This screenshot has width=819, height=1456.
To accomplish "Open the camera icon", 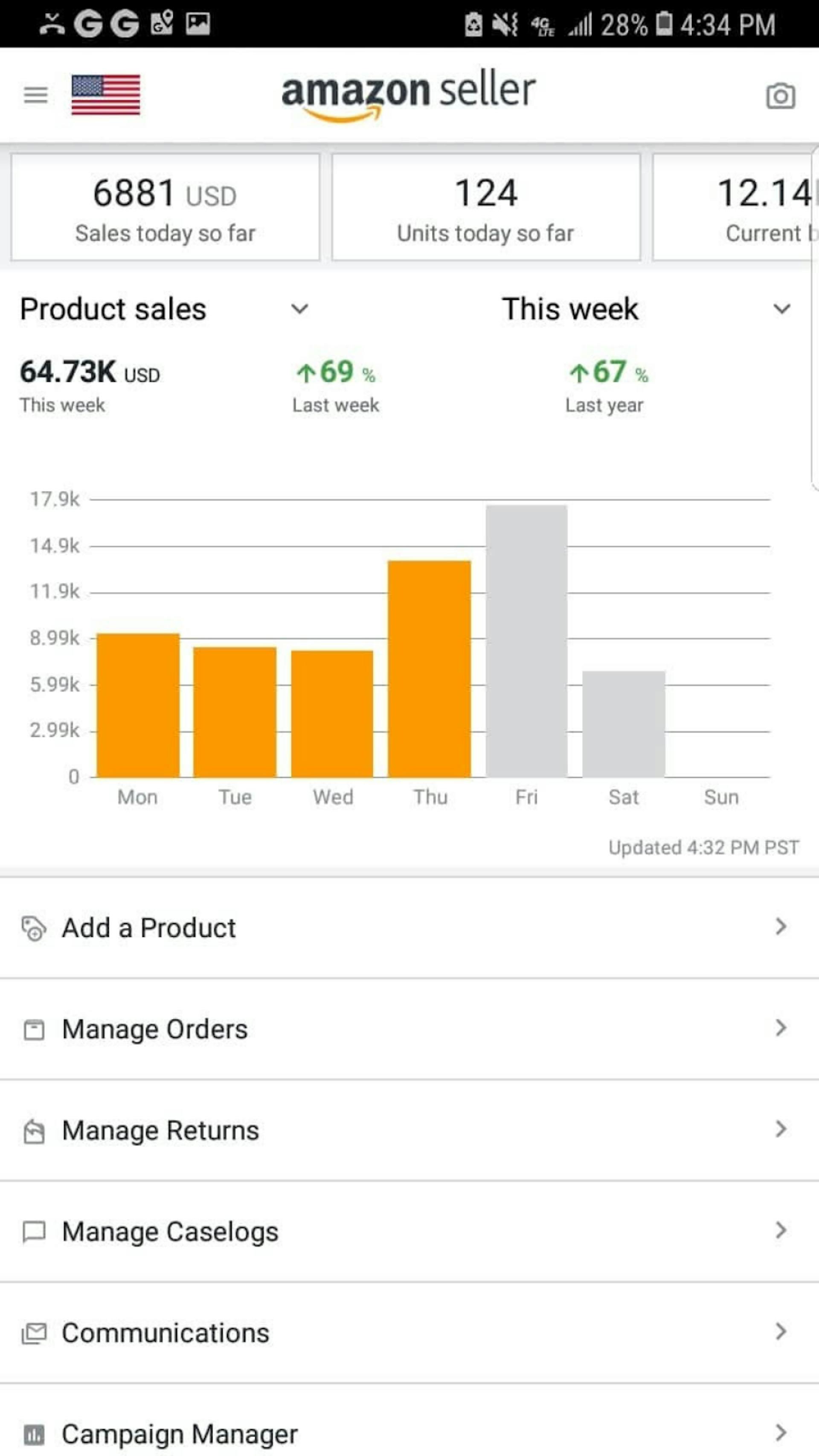I will (780, 96).
